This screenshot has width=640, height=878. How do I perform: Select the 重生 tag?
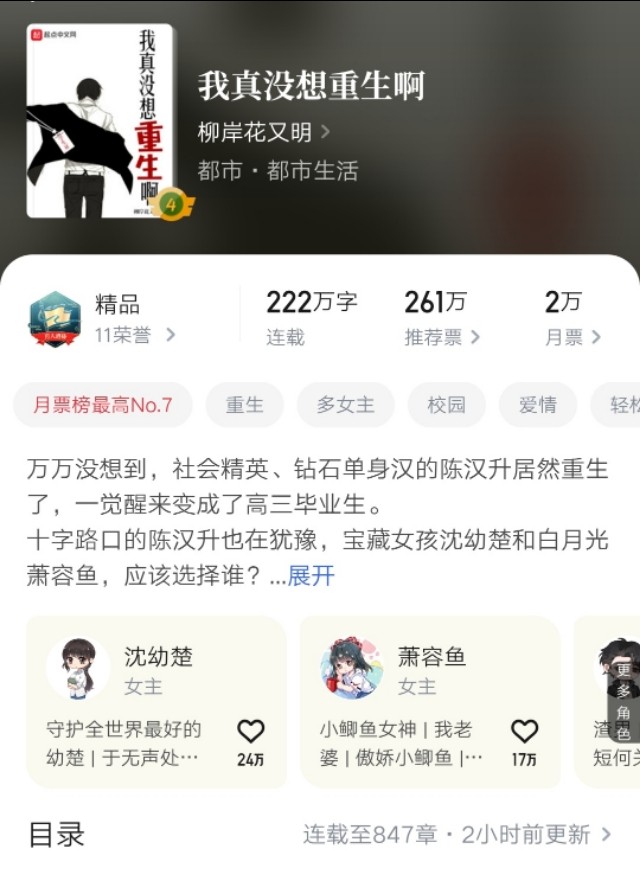pos(244,405)
